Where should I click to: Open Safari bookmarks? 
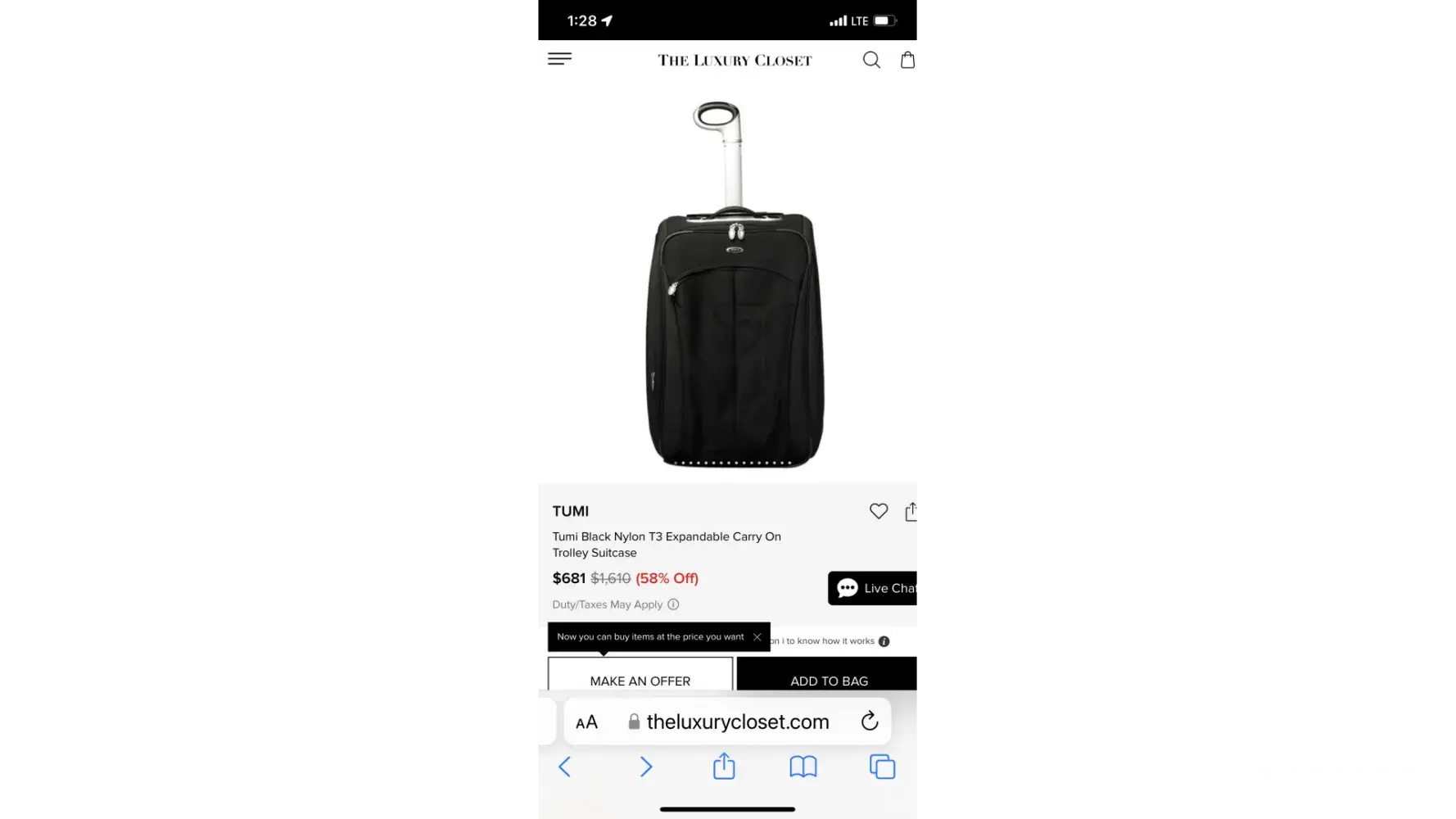(803, 767)
